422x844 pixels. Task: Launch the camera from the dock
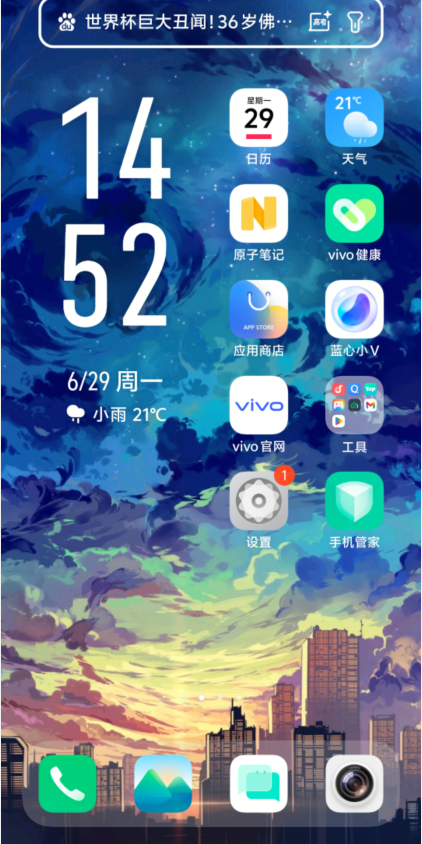coord(354,784)
